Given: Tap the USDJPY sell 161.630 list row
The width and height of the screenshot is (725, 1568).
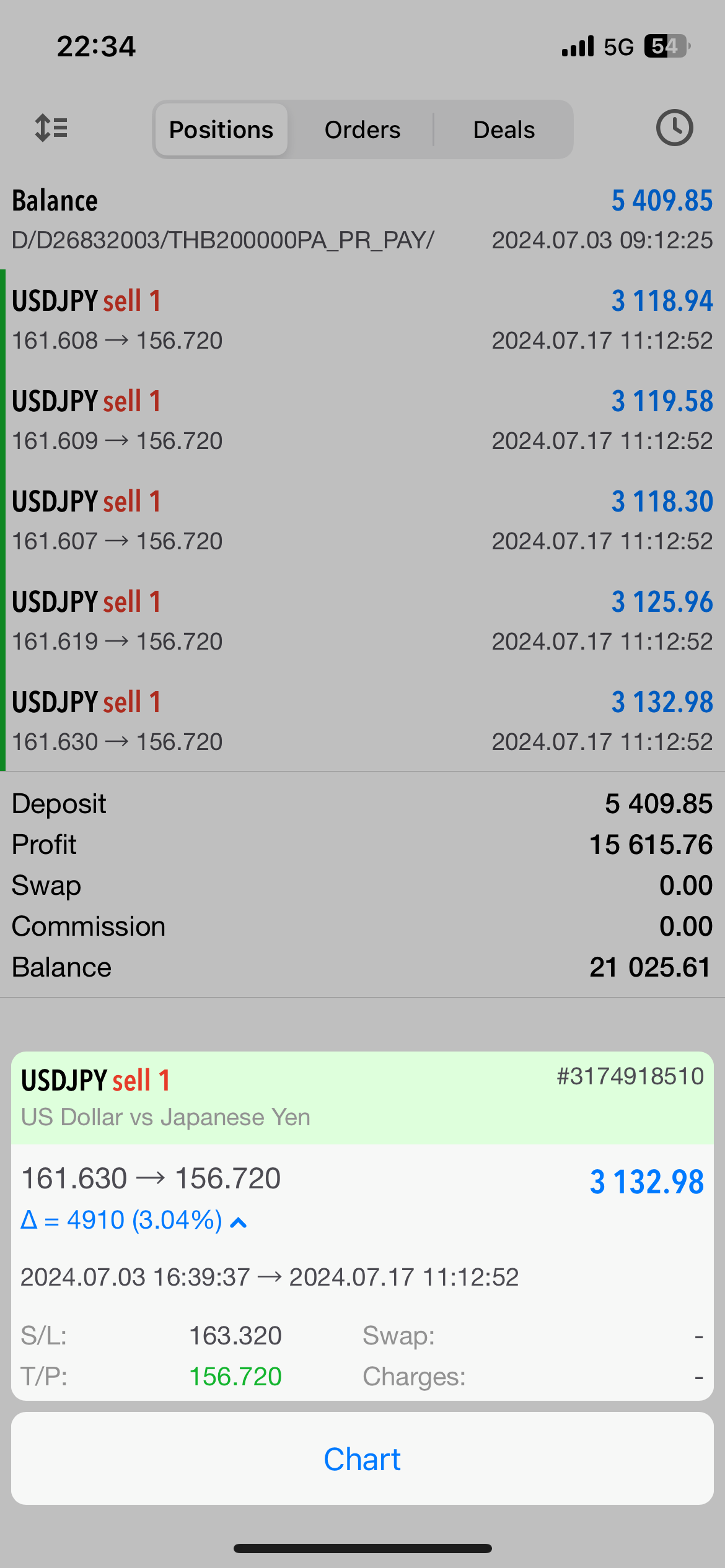Looking at the screenshot, I should pyautogui.click(x=362, y=721).
